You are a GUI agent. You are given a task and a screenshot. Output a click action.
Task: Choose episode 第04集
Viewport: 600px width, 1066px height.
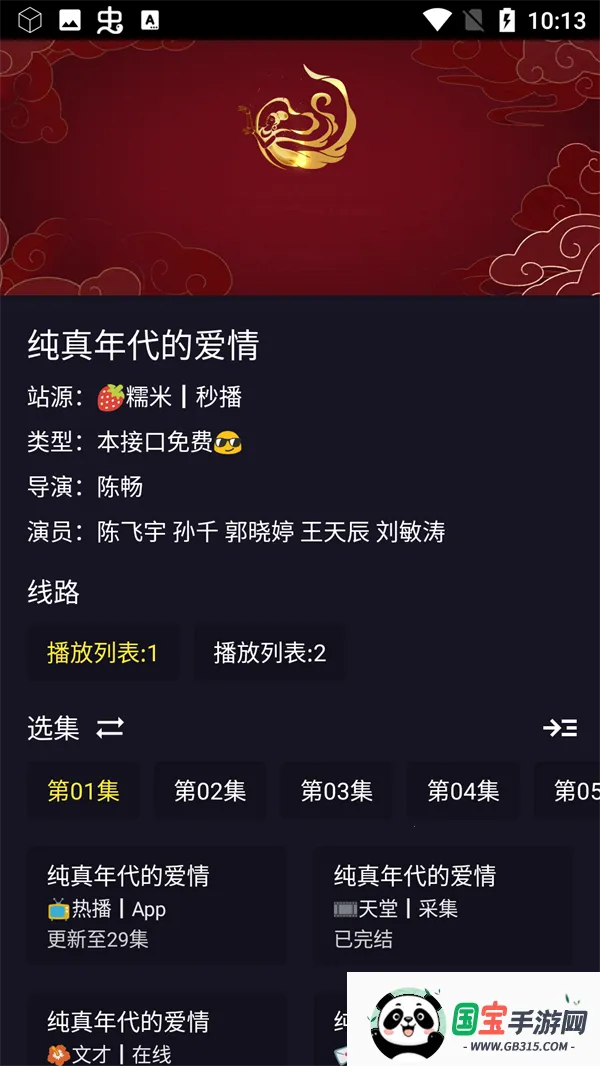[463, 791]
